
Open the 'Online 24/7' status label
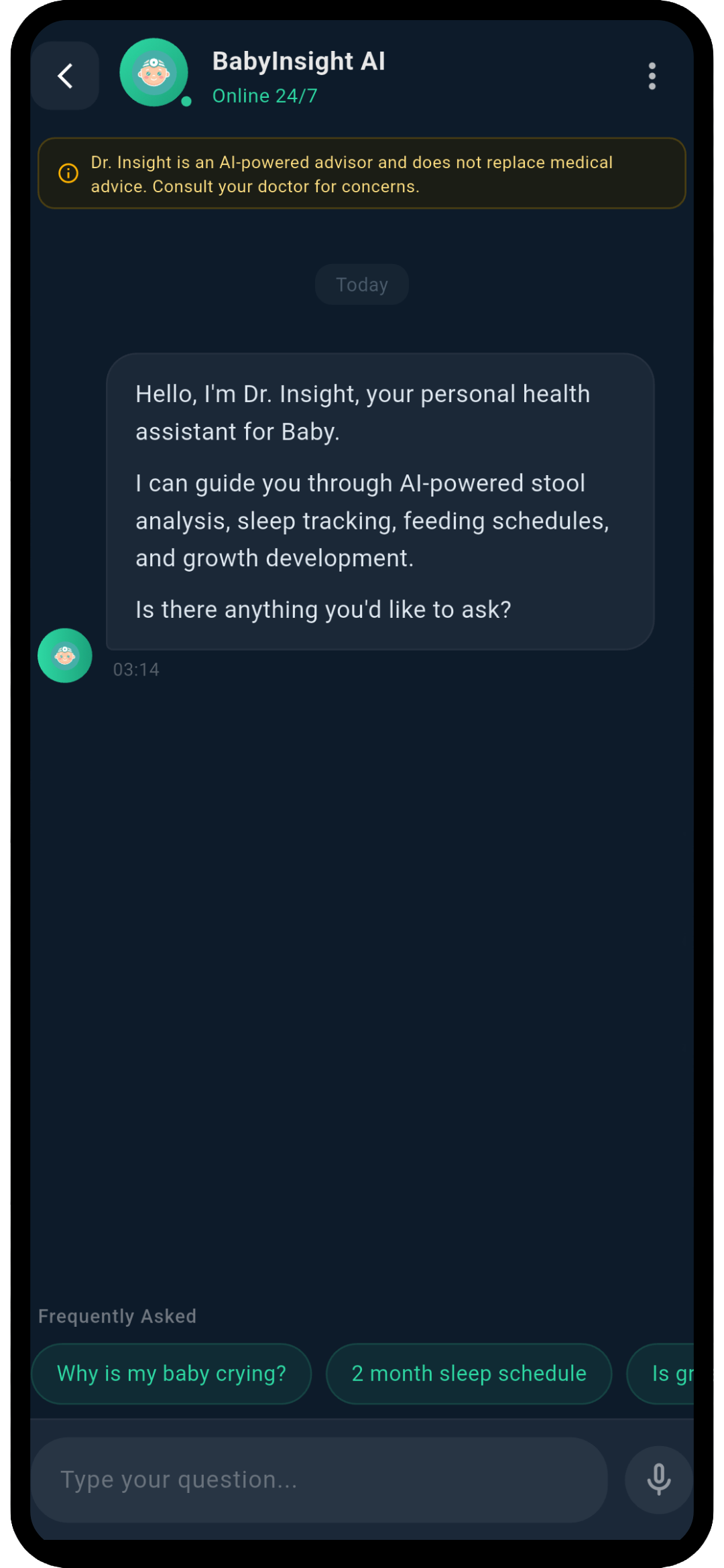(x=265, y=96)
